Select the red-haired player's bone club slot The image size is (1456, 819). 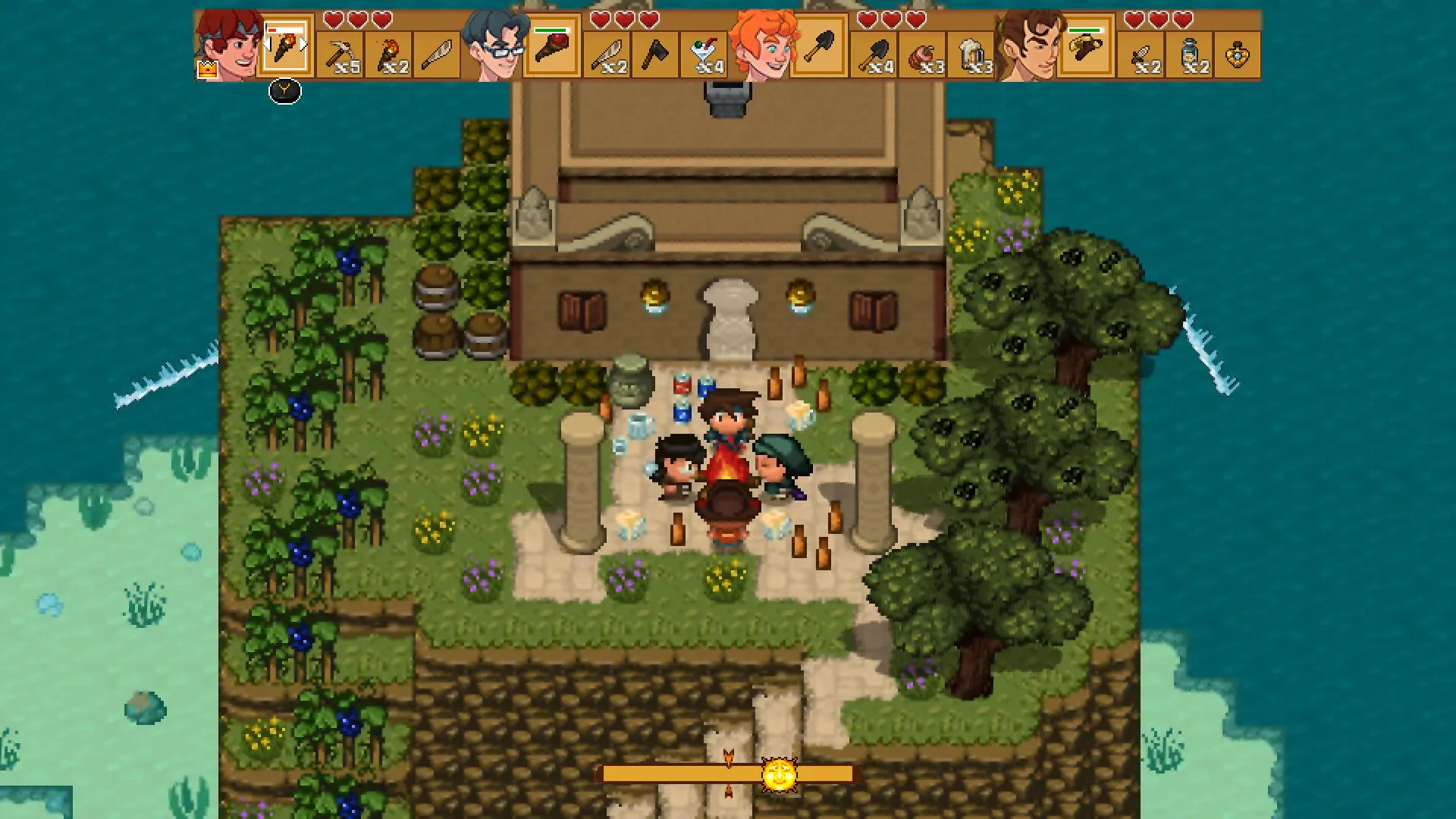[x=437, y=55]
